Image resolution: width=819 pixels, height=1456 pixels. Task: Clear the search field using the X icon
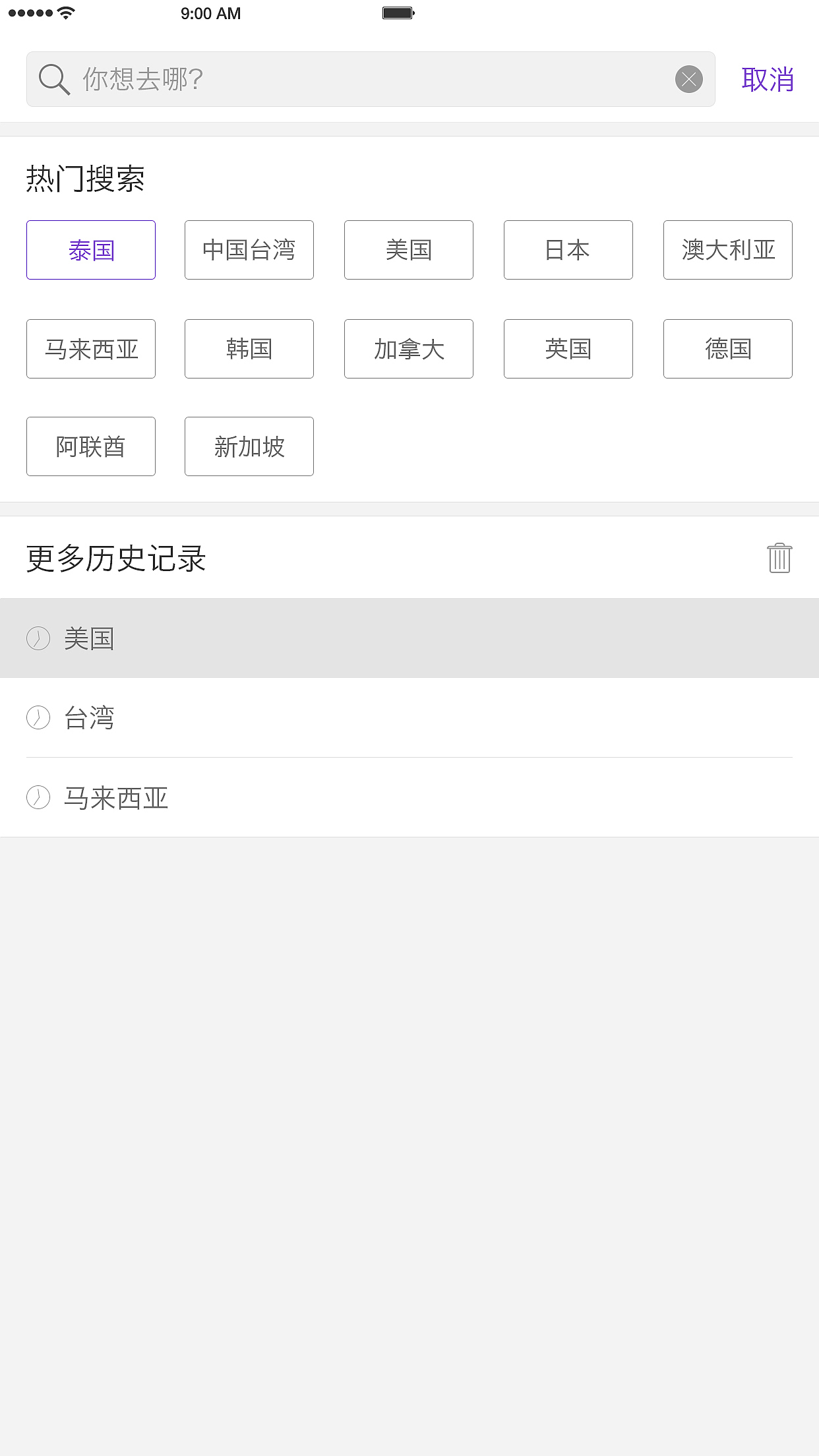[x=688, y=79]
